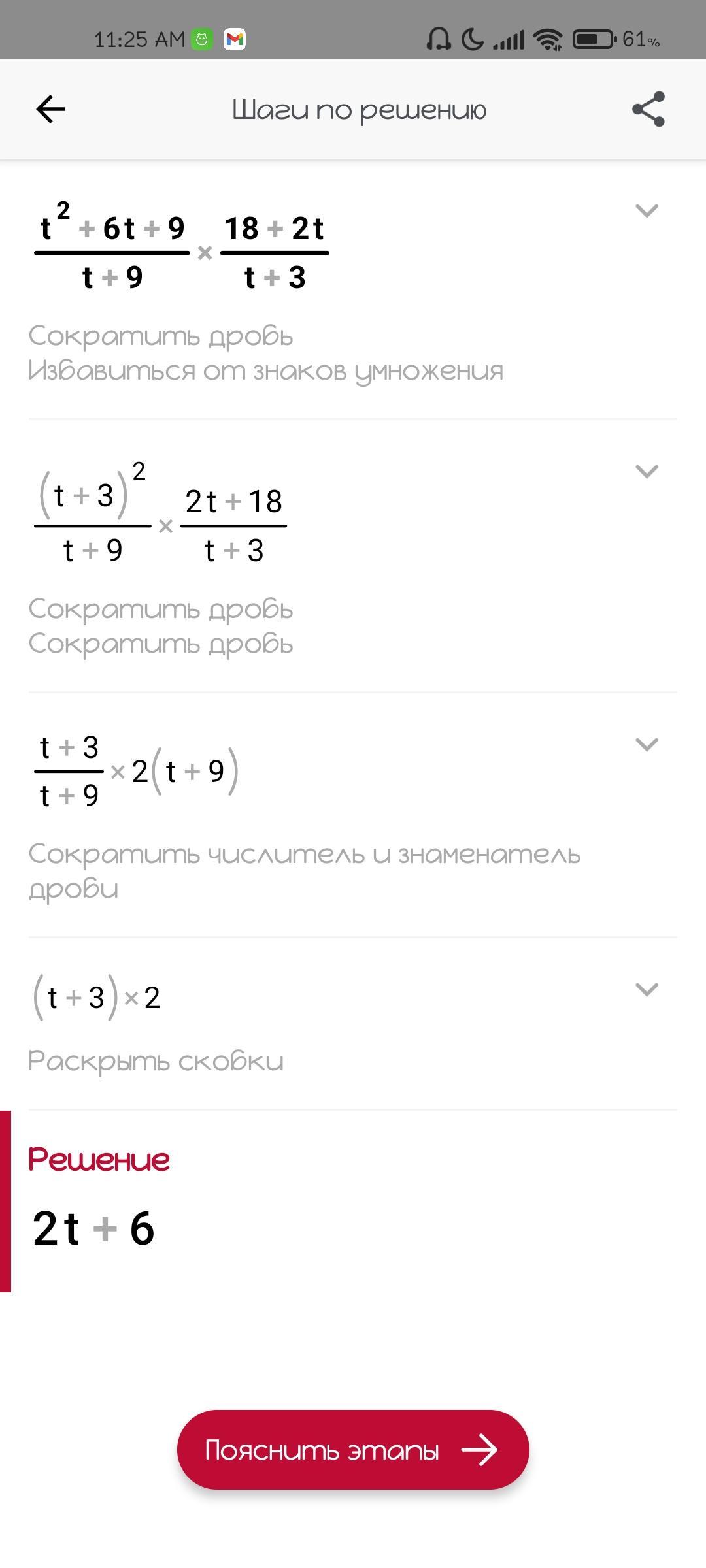Expand the (t+3)×2 step

click(647, 990)
